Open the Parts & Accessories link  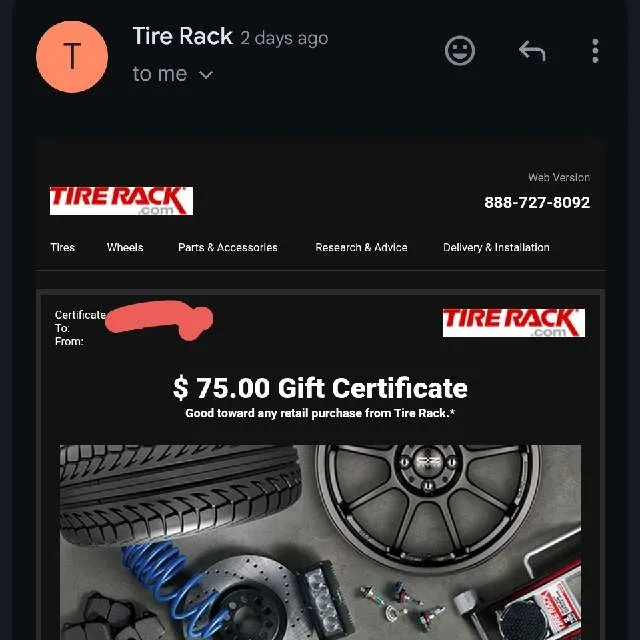[228, 247]
